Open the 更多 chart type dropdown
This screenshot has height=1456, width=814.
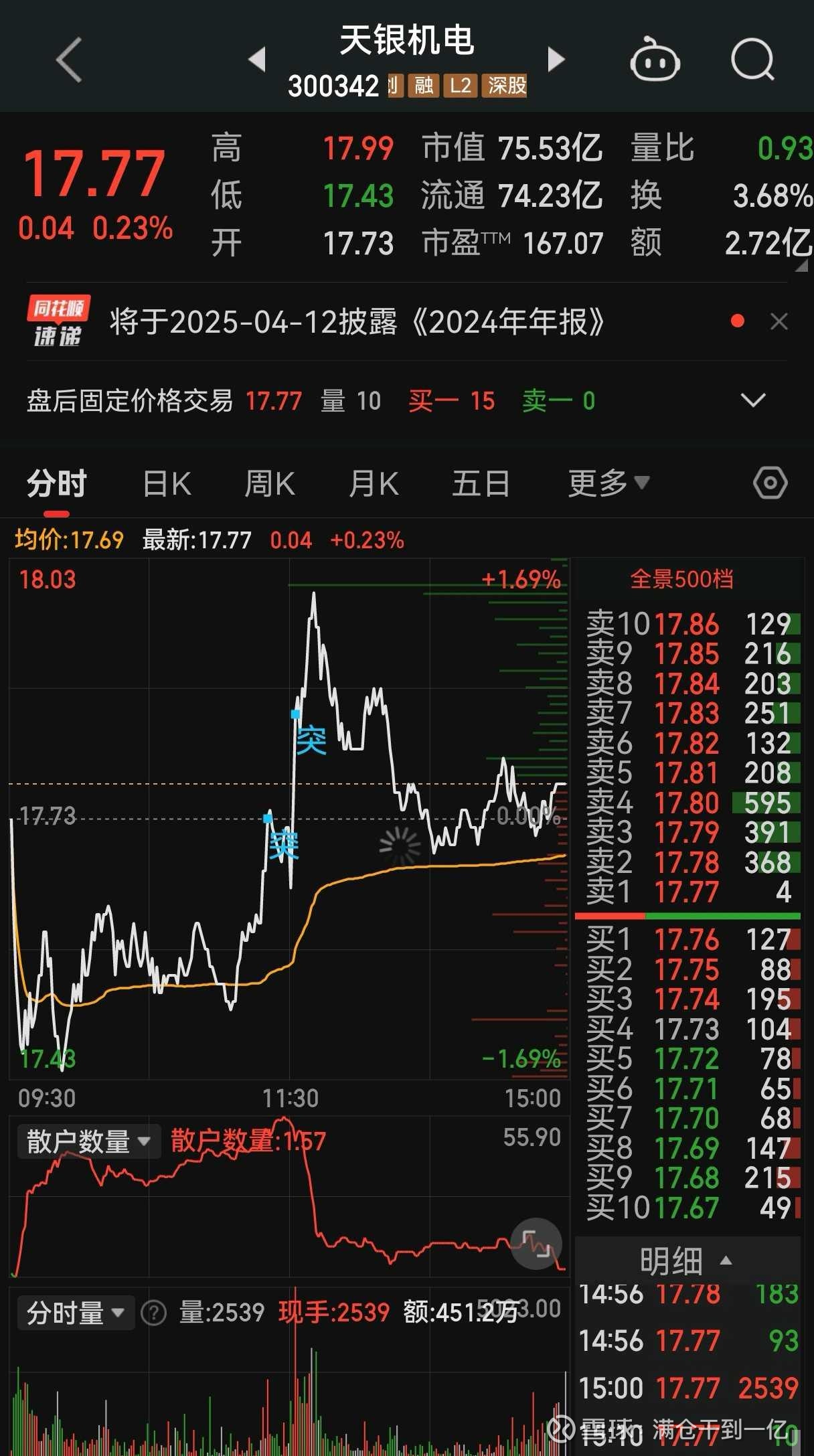[606, 482]
